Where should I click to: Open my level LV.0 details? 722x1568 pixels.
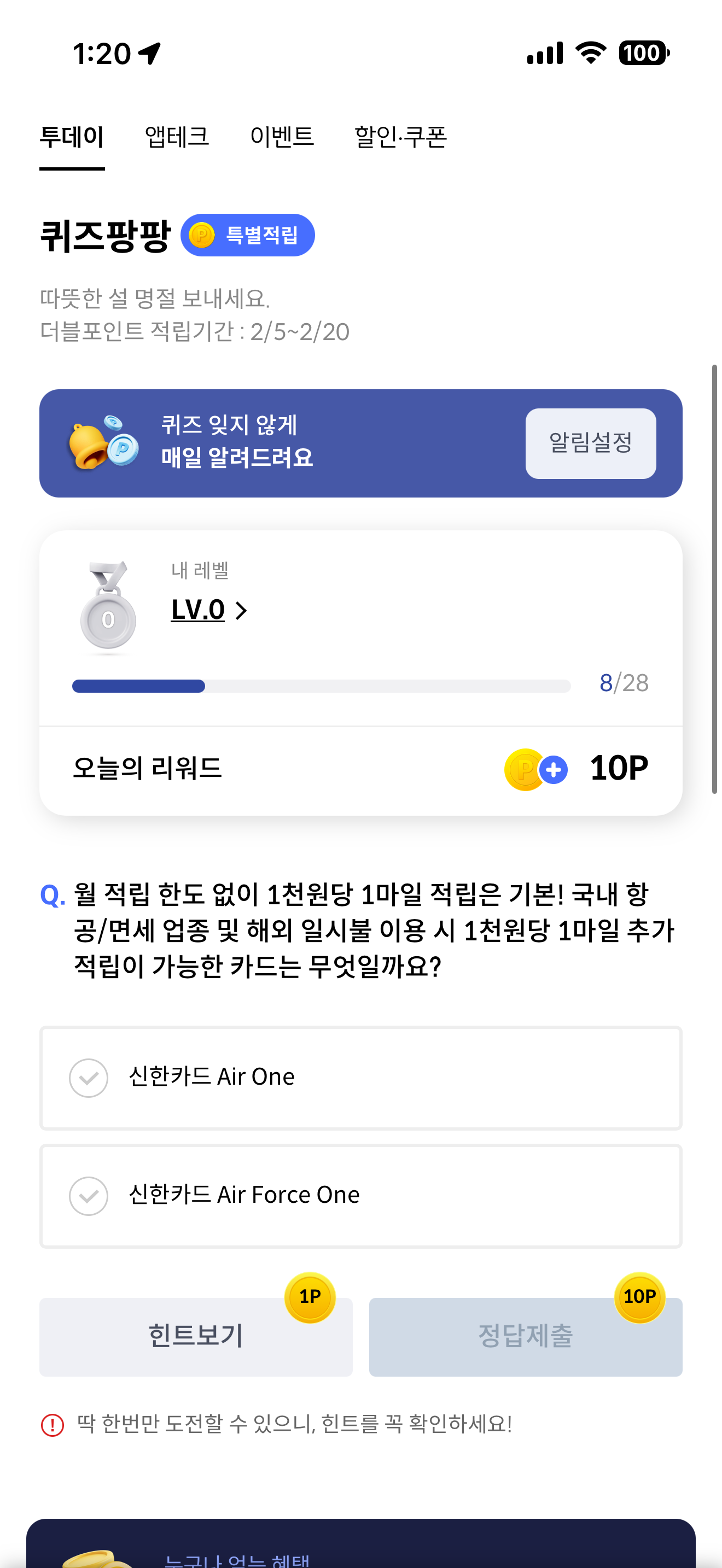209,609
